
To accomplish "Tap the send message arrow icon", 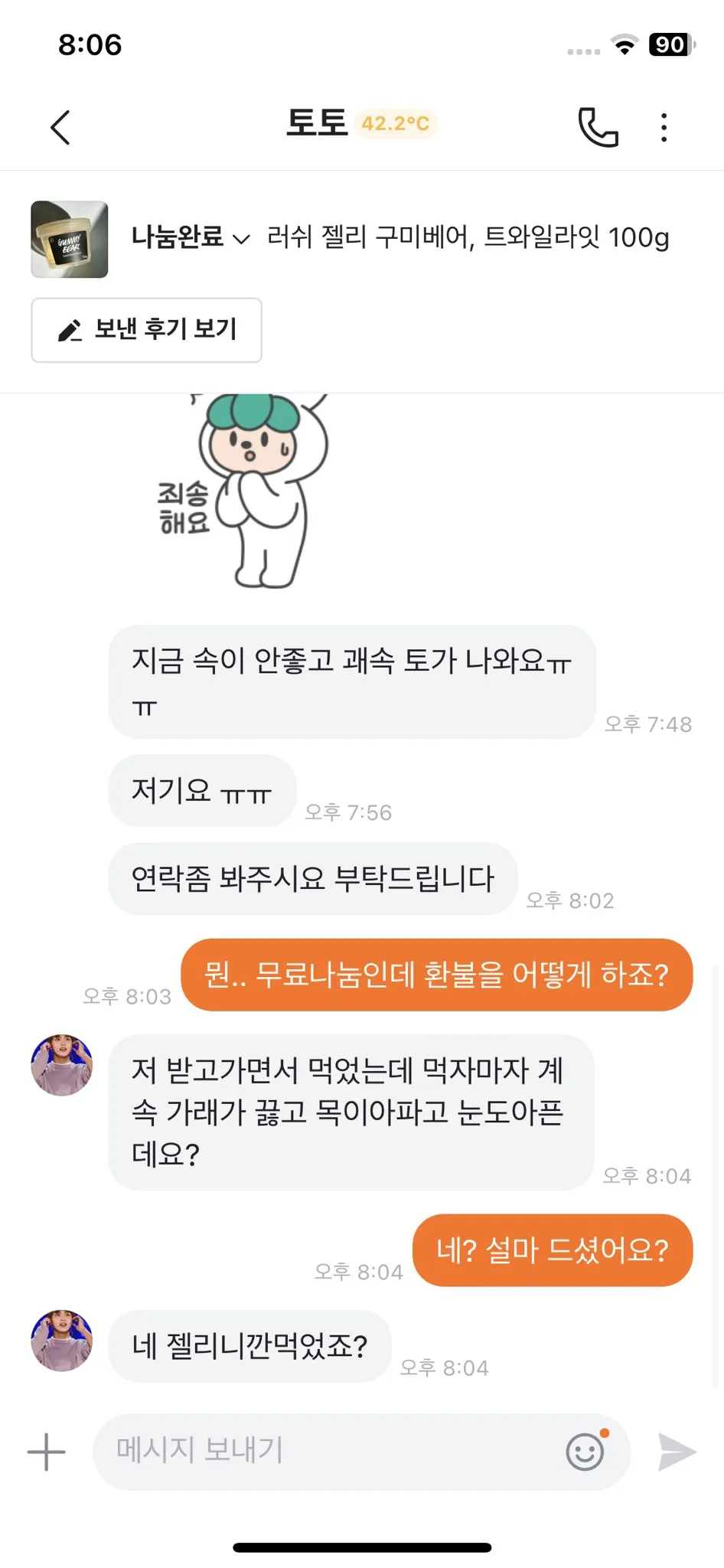I will 676,1452.
